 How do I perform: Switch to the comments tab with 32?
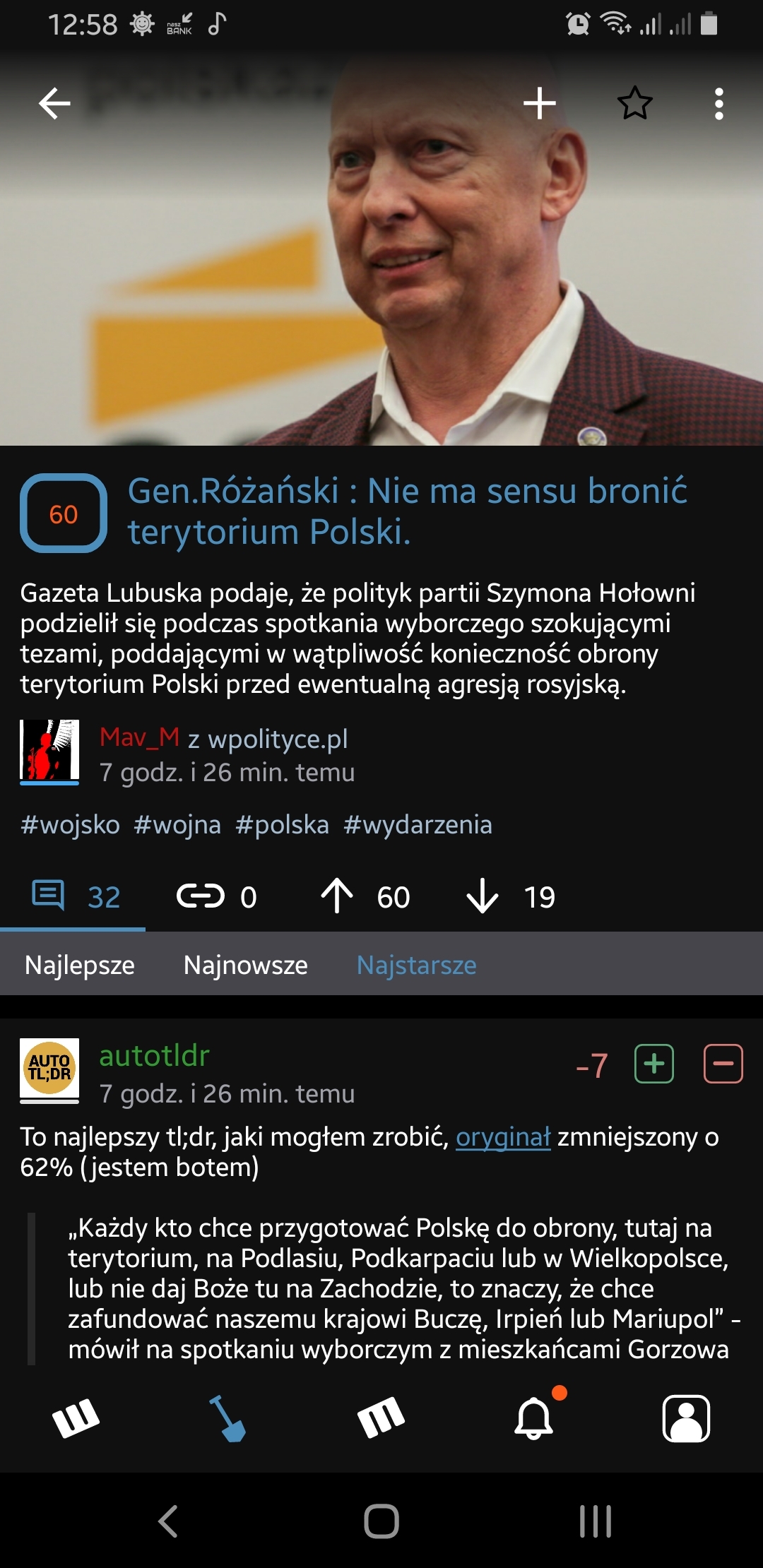click(75, 896)
